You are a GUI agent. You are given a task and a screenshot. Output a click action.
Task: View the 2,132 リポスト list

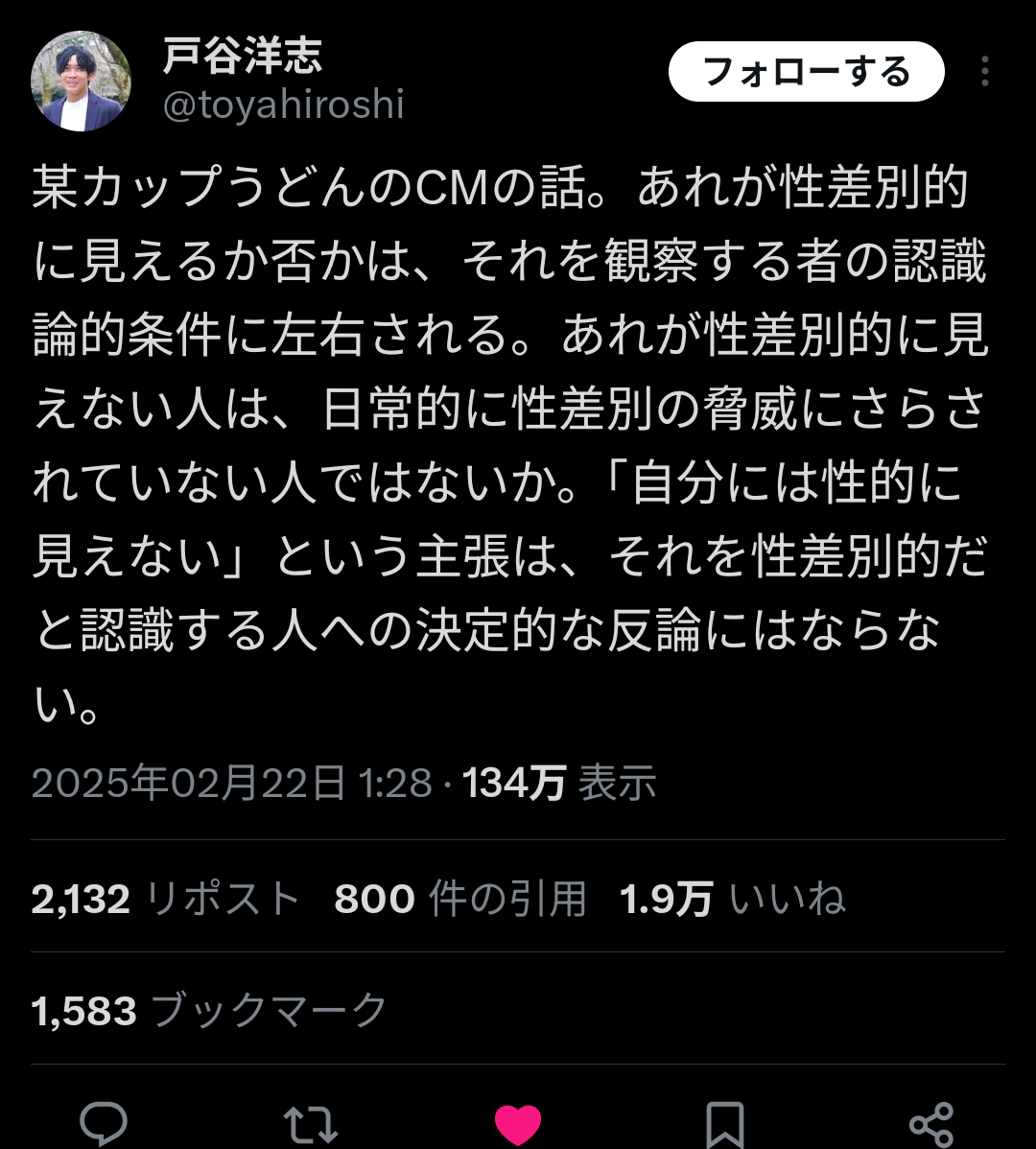(166, 900)
